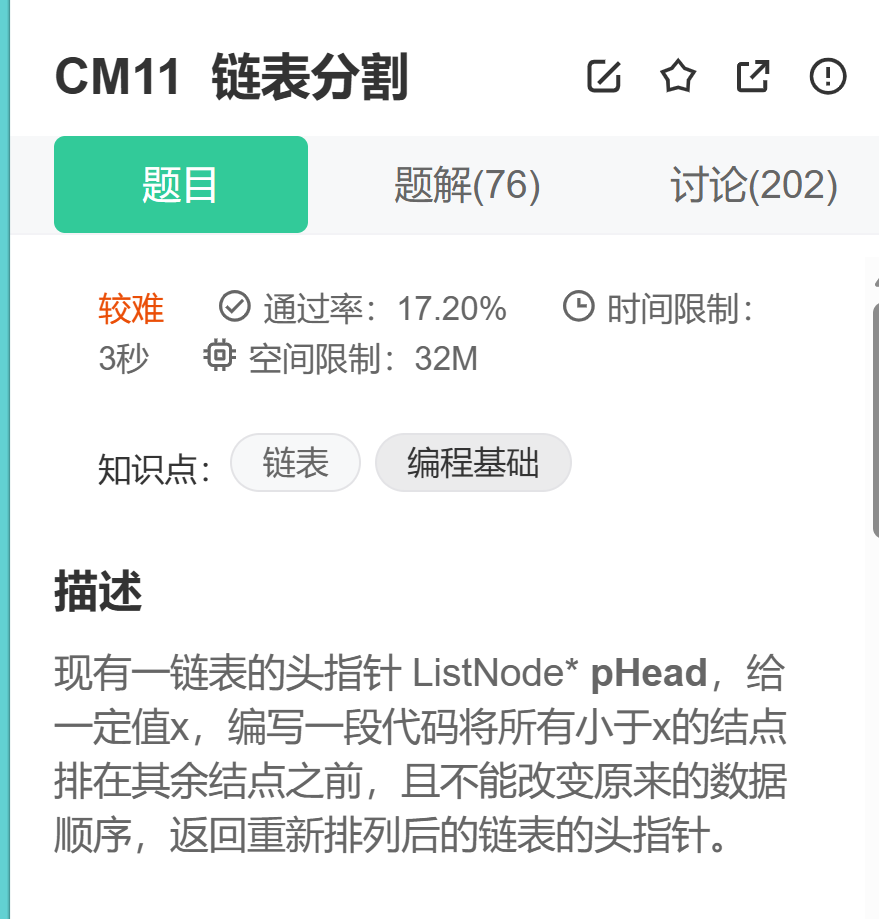Open the 讨论(202) tab
The width and height of the screenshot is (879, 919).
click(x=754, y=185)
